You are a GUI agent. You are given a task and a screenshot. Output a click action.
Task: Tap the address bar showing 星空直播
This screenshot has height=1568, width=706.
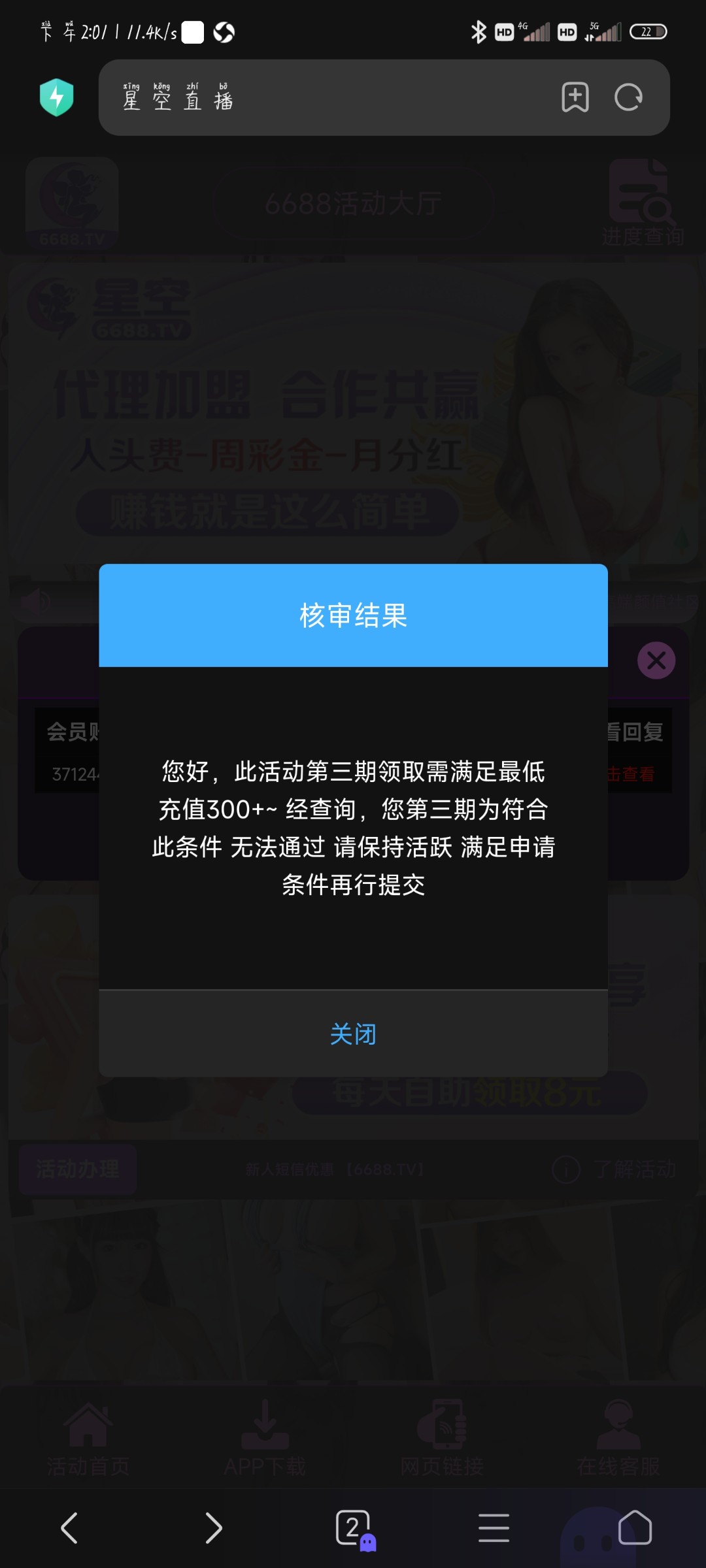click(327, 98)
